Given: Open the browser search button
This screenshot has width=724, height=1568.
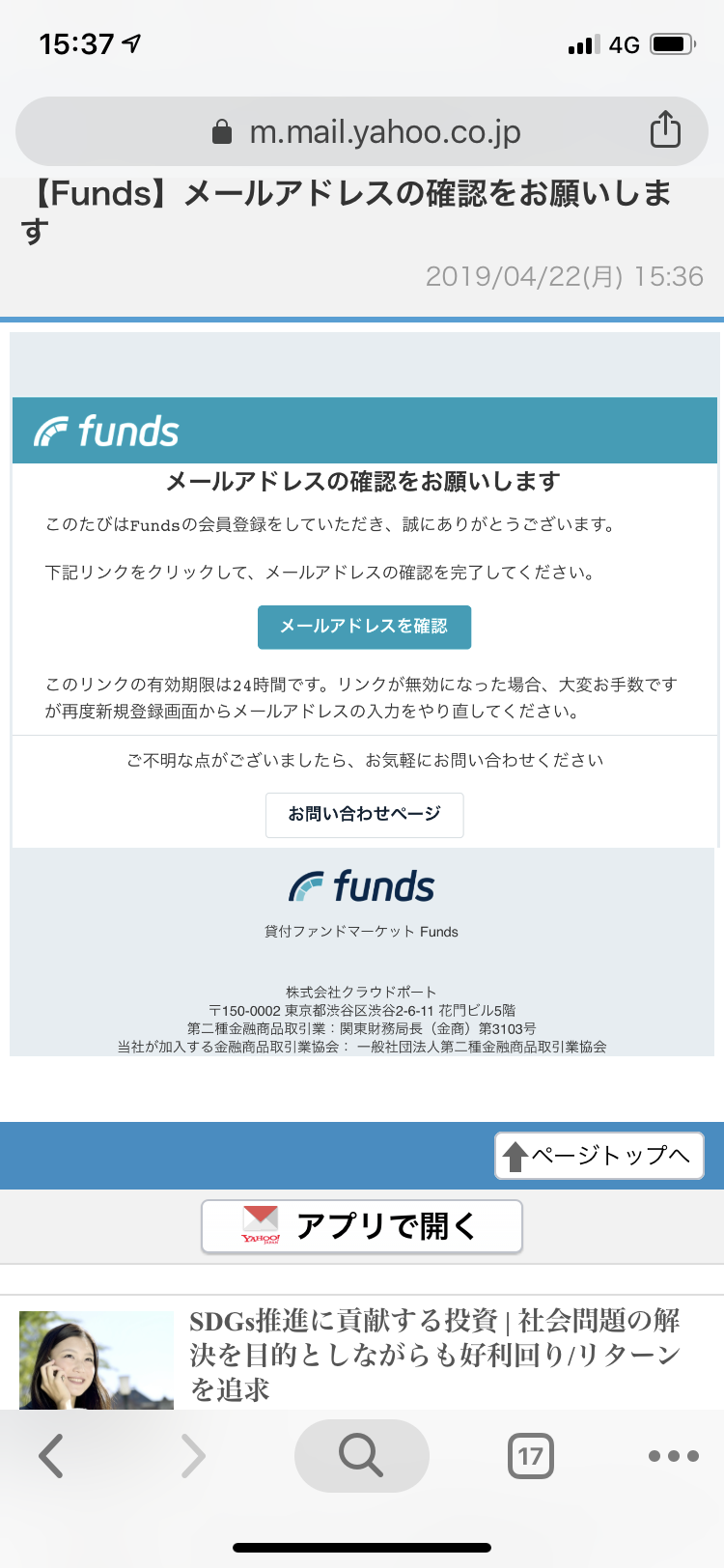Looking at the screenshot, I should tap(361, 1455).
